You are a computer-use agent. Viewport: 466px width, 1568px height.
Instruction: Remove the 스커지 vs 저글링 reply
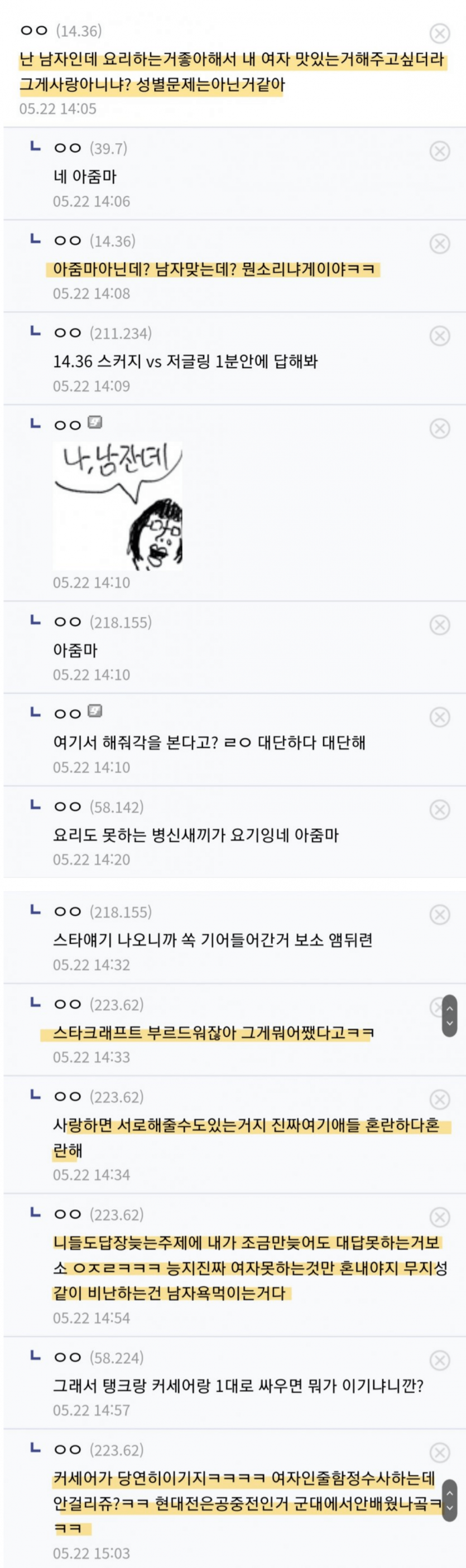click(x=440, y=335)
